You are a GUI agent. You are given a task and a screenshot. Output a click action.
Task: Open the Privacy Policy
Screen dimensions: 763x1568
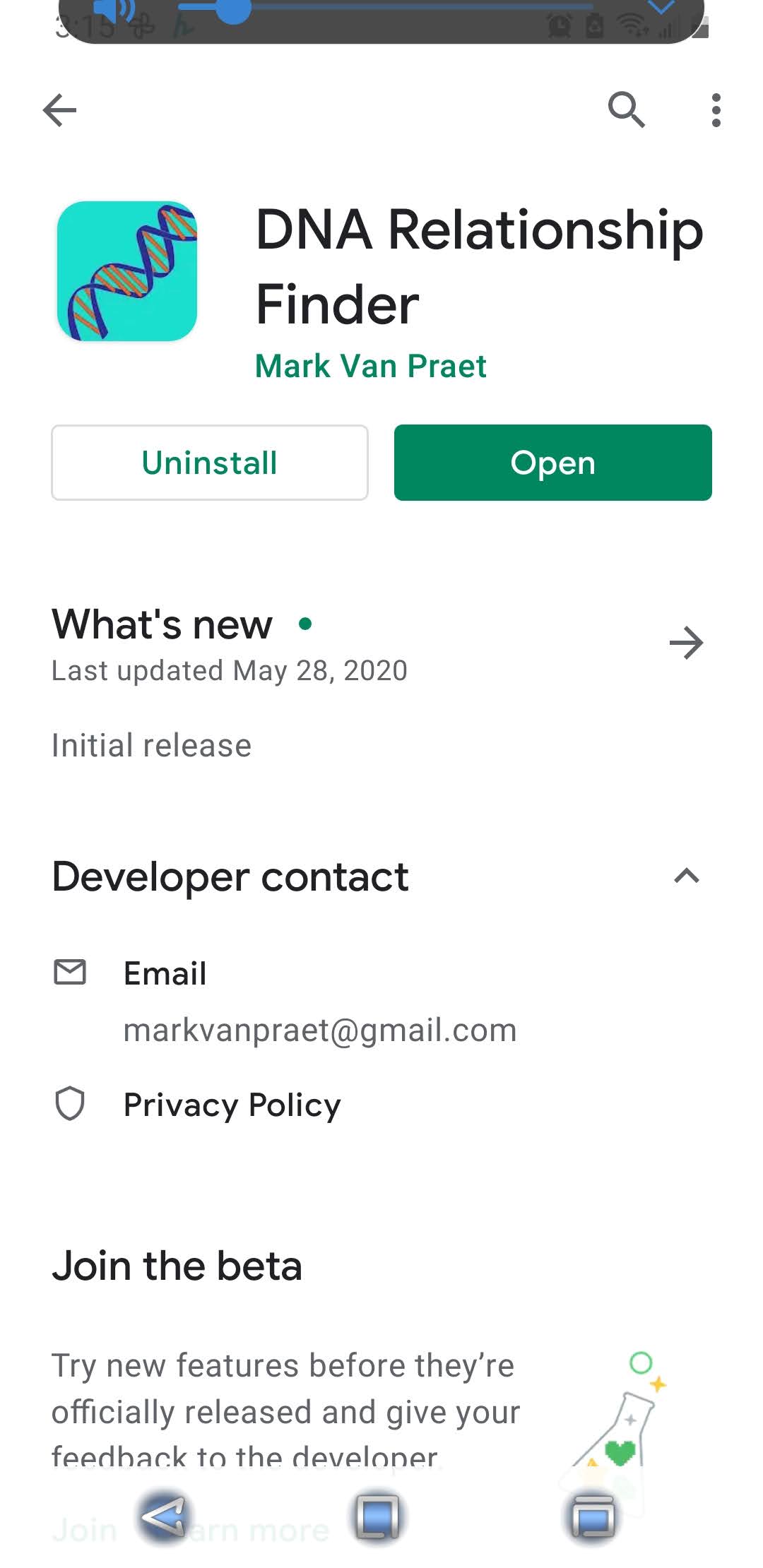[x=232, y=1105]
